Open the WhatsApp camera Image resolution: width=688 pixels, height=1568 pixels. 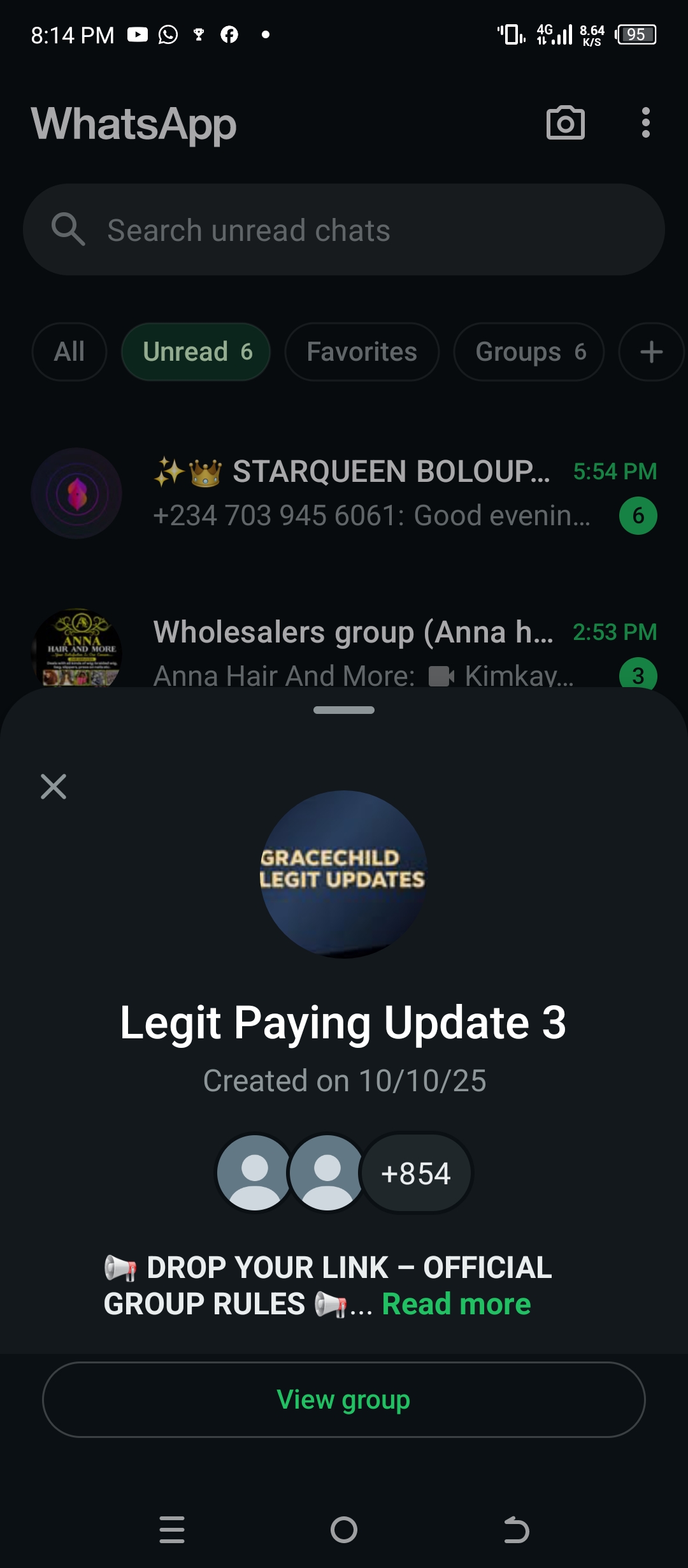tap(565, 122)
